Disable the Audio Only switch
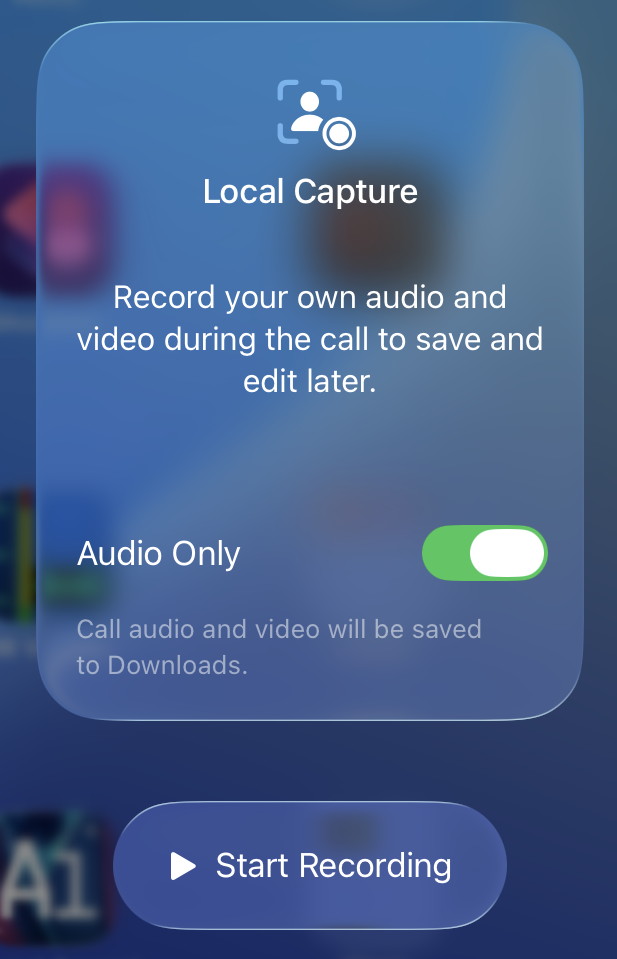The width and height of the screenshot is (617, 959). point(485,553)
